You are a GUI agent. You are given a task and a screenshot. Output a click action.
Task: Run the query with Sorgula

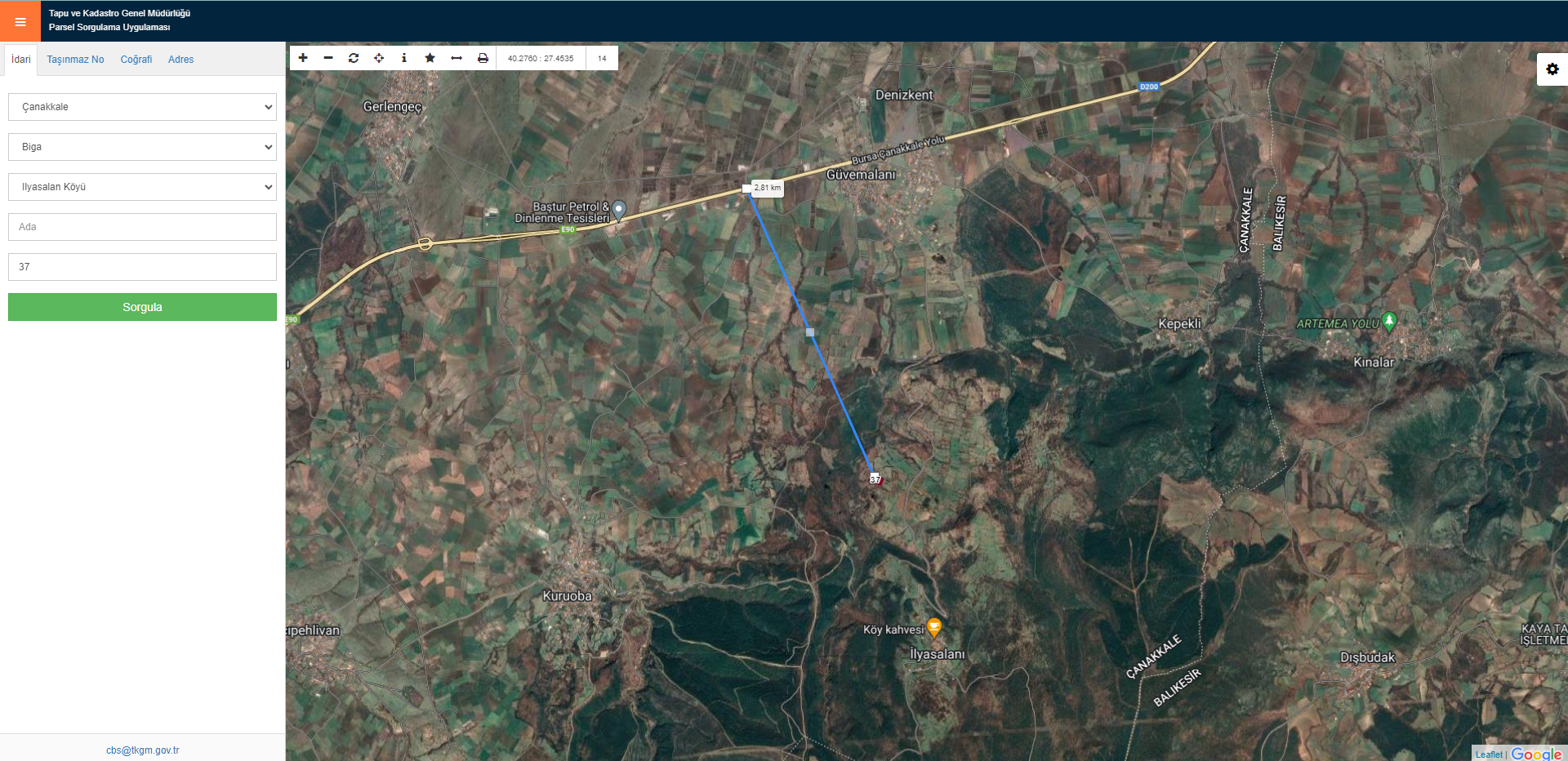tap(142, 307)
